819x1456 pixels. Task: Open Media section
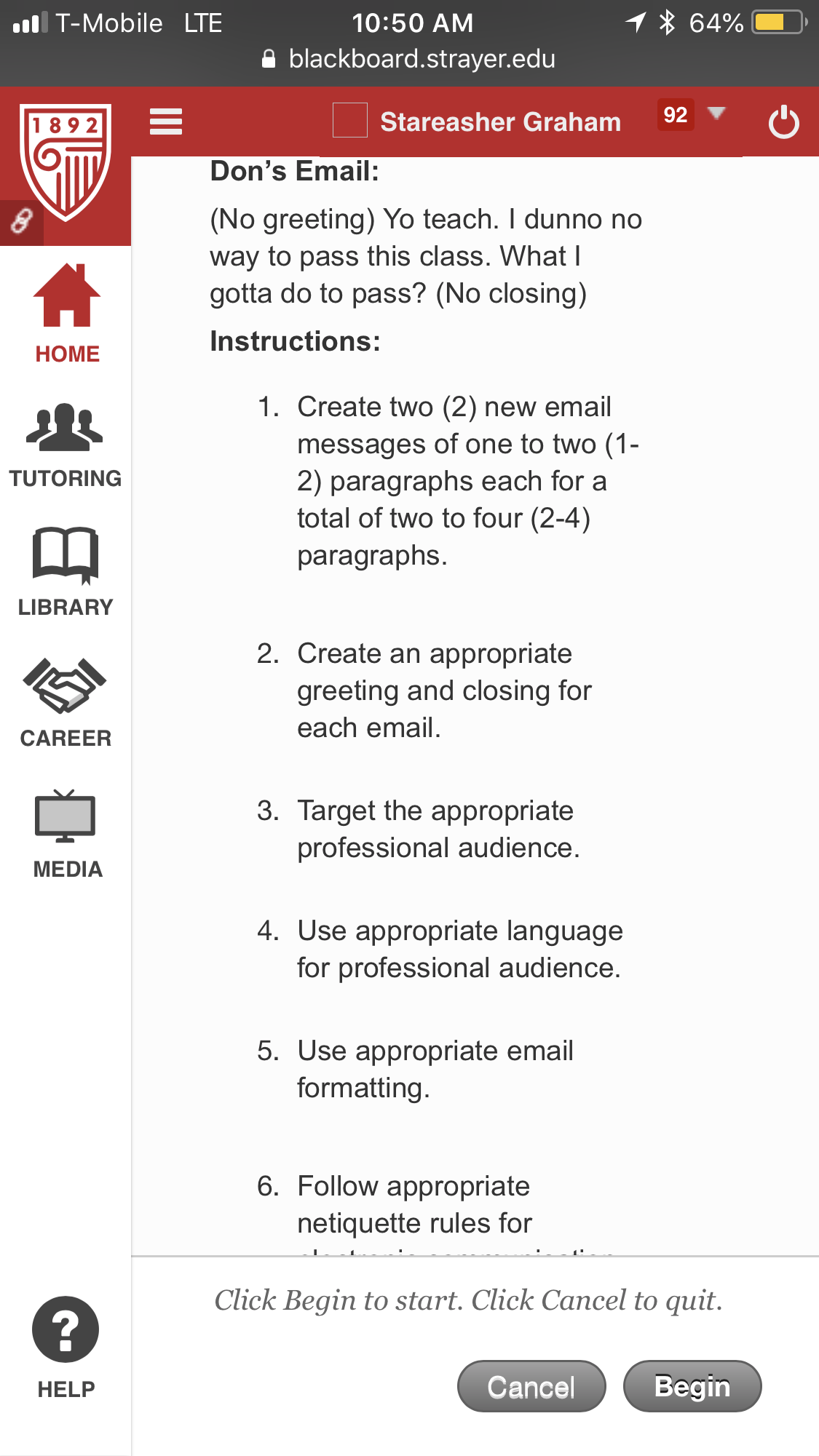(x=67, y=834)
